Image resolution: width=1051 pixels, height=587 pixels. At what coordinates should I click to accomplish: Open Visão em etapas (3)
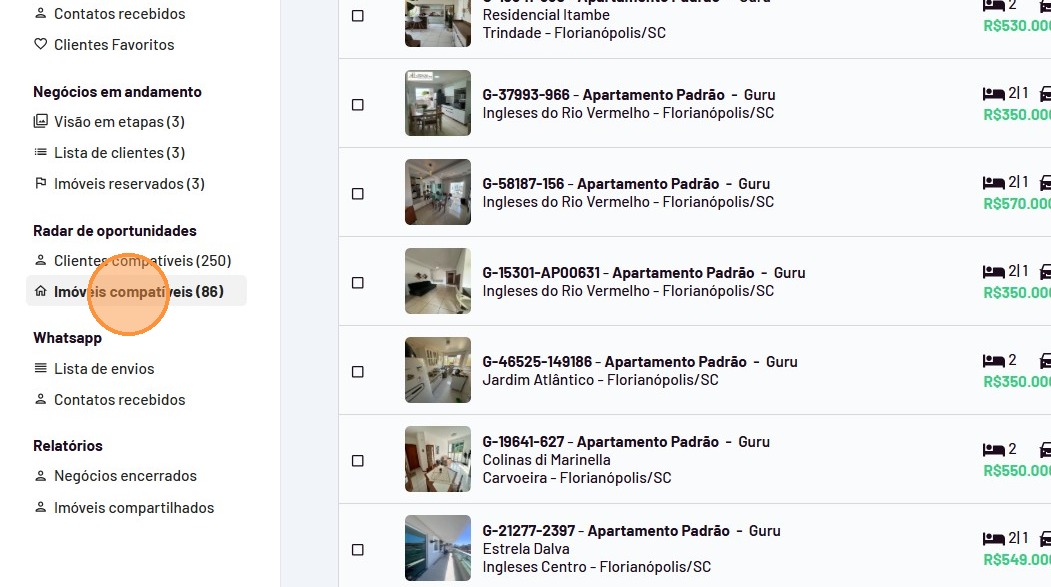[x=118, y=122]
